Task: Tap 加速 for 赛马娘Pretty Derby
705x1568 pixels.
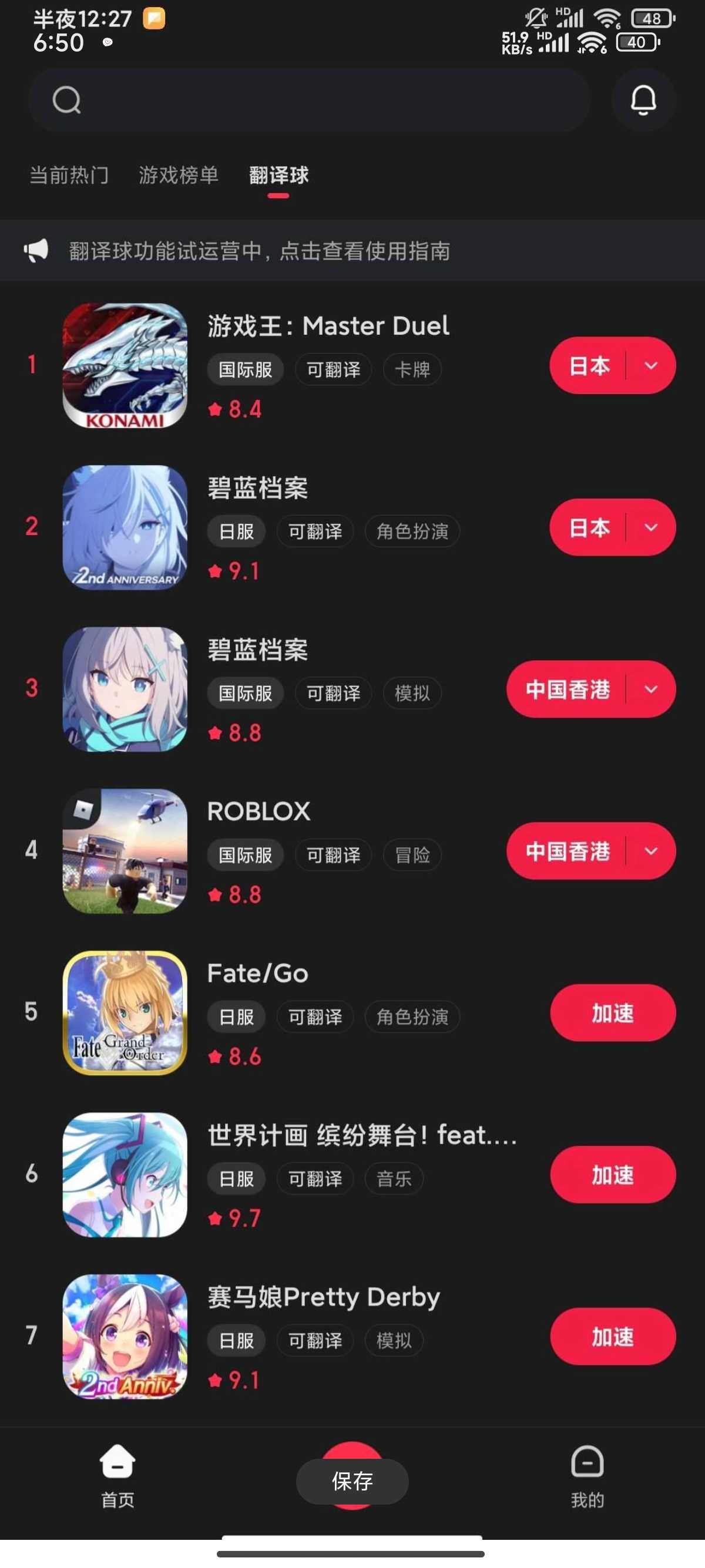Action: 612,1337
